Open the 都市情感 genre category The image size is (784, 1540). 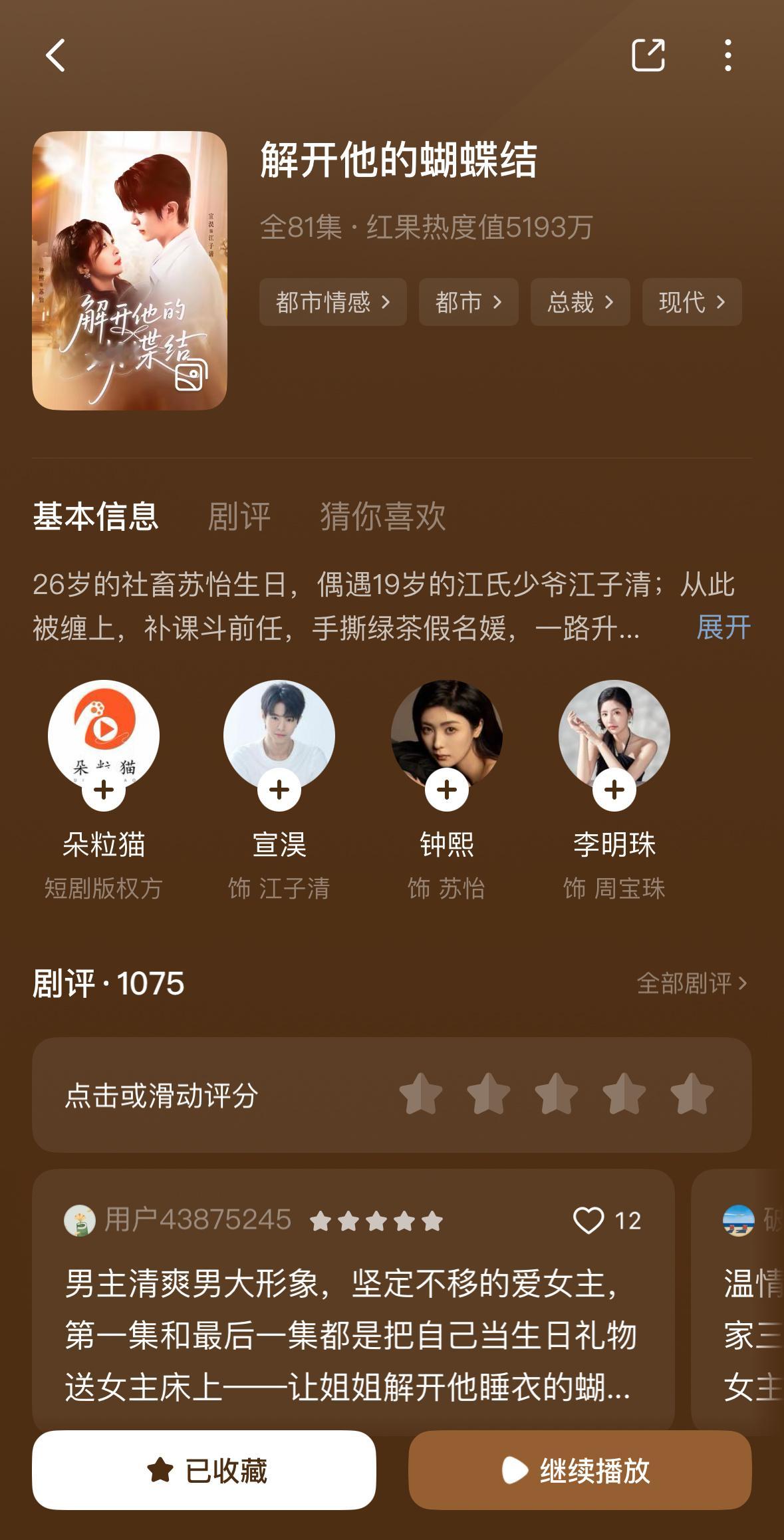[x=331, y=303]
